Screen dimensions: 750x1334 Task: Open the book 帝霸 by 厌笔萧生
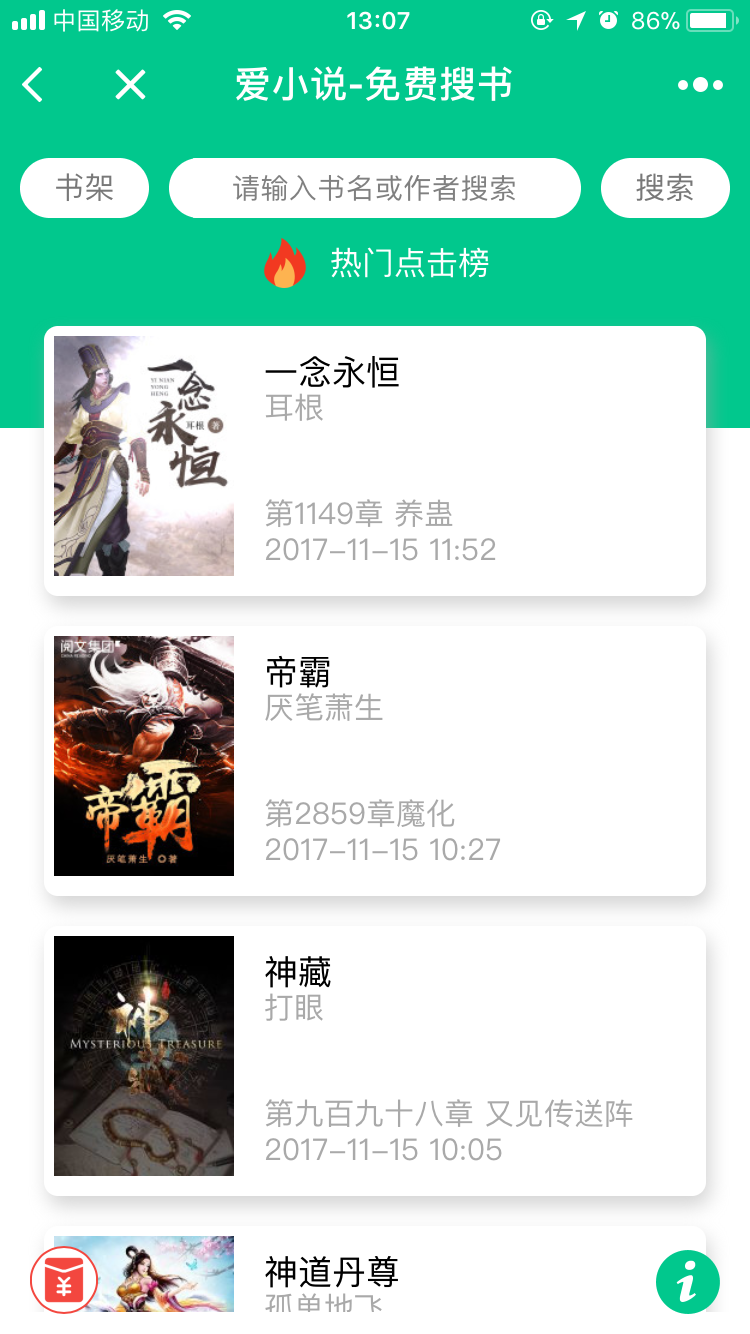coord(375,761)
